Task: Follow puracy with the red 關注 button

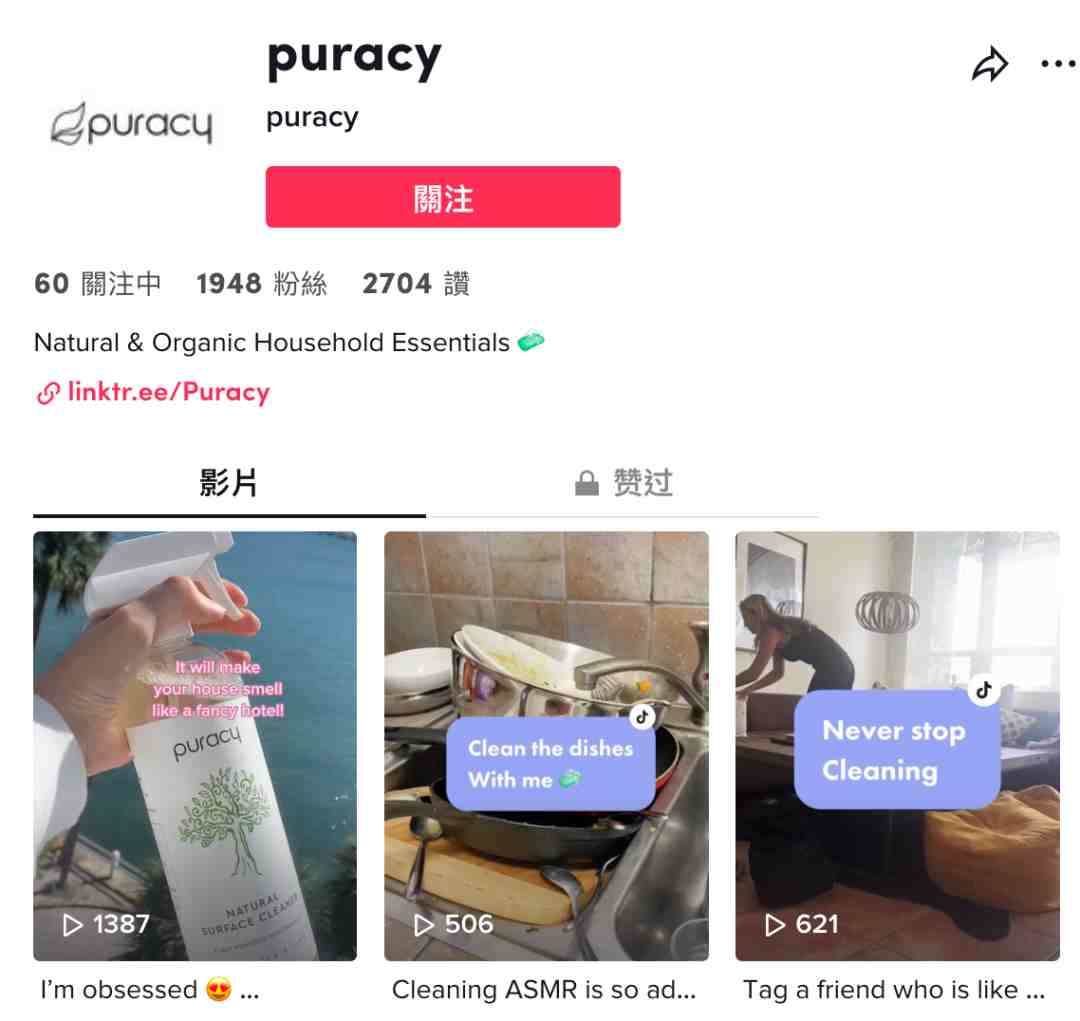Action: [442, 197]
